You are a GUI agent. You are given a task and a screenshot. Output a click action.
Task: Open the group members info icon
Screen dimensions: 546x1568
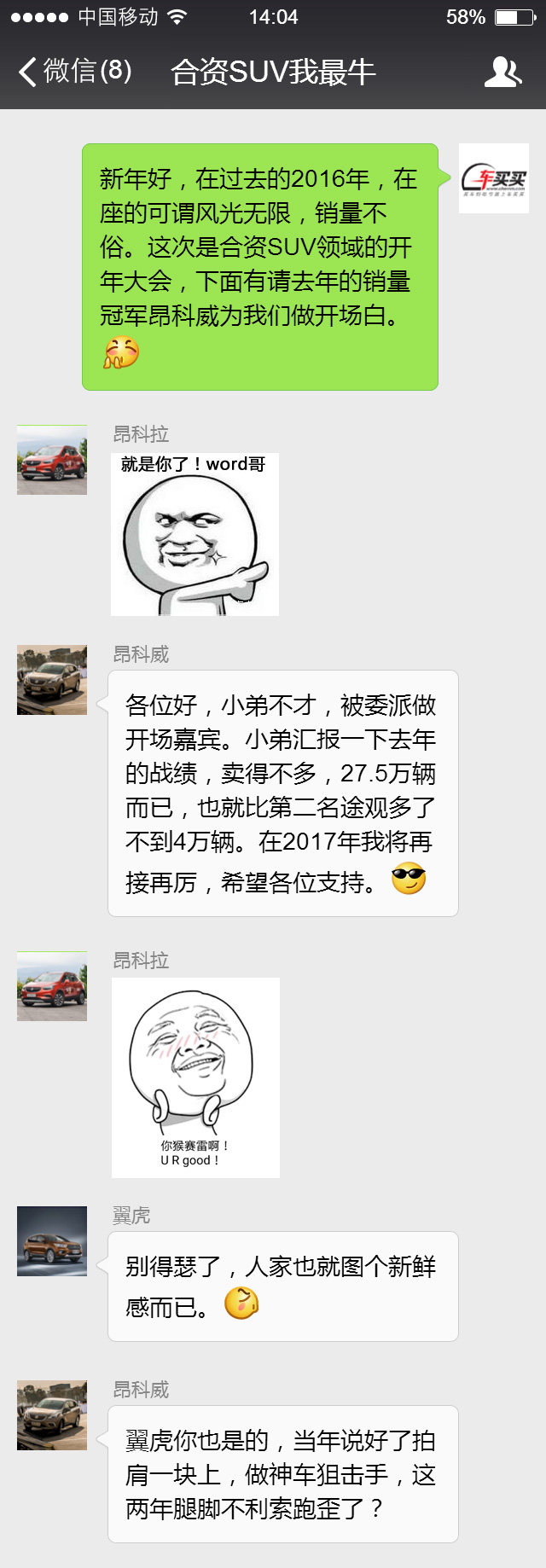(x=502, y=73)
